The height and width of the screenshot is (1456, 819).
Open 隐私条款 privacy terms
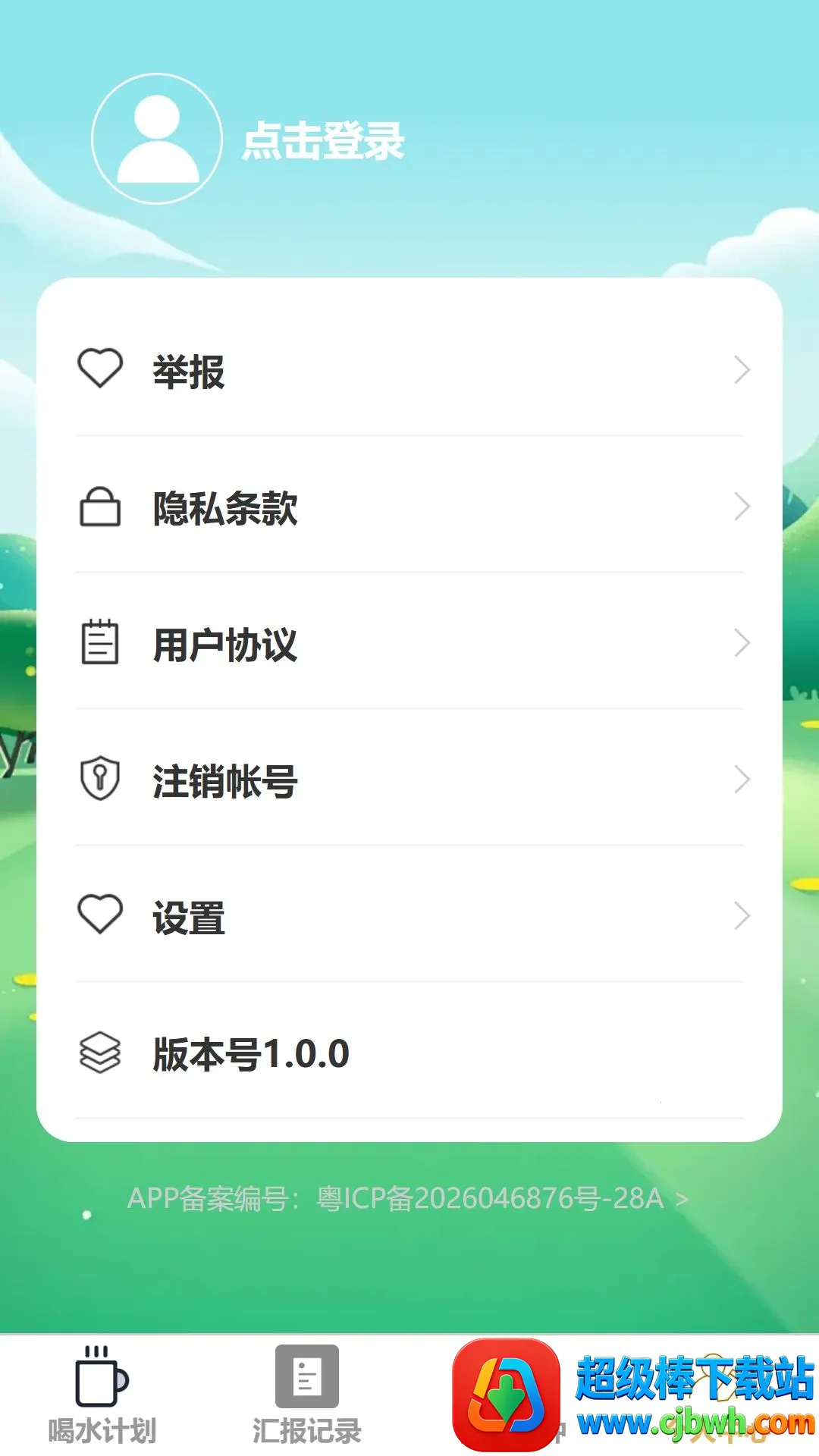pyautogui.click(x=409, y=506)
